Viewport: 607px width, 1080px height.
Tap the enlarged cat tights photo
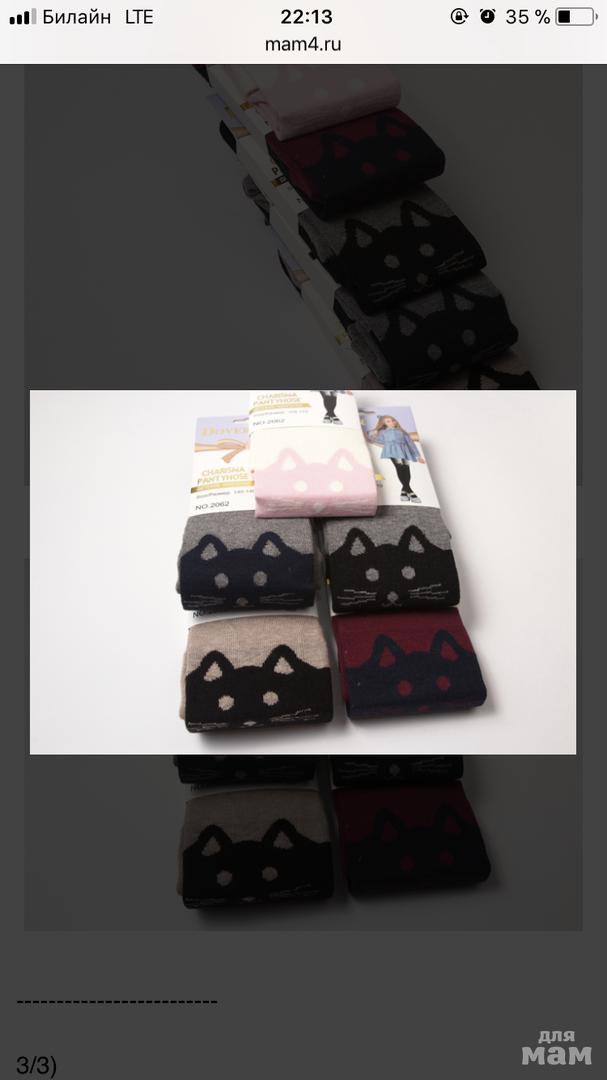(x=303, y=571)
